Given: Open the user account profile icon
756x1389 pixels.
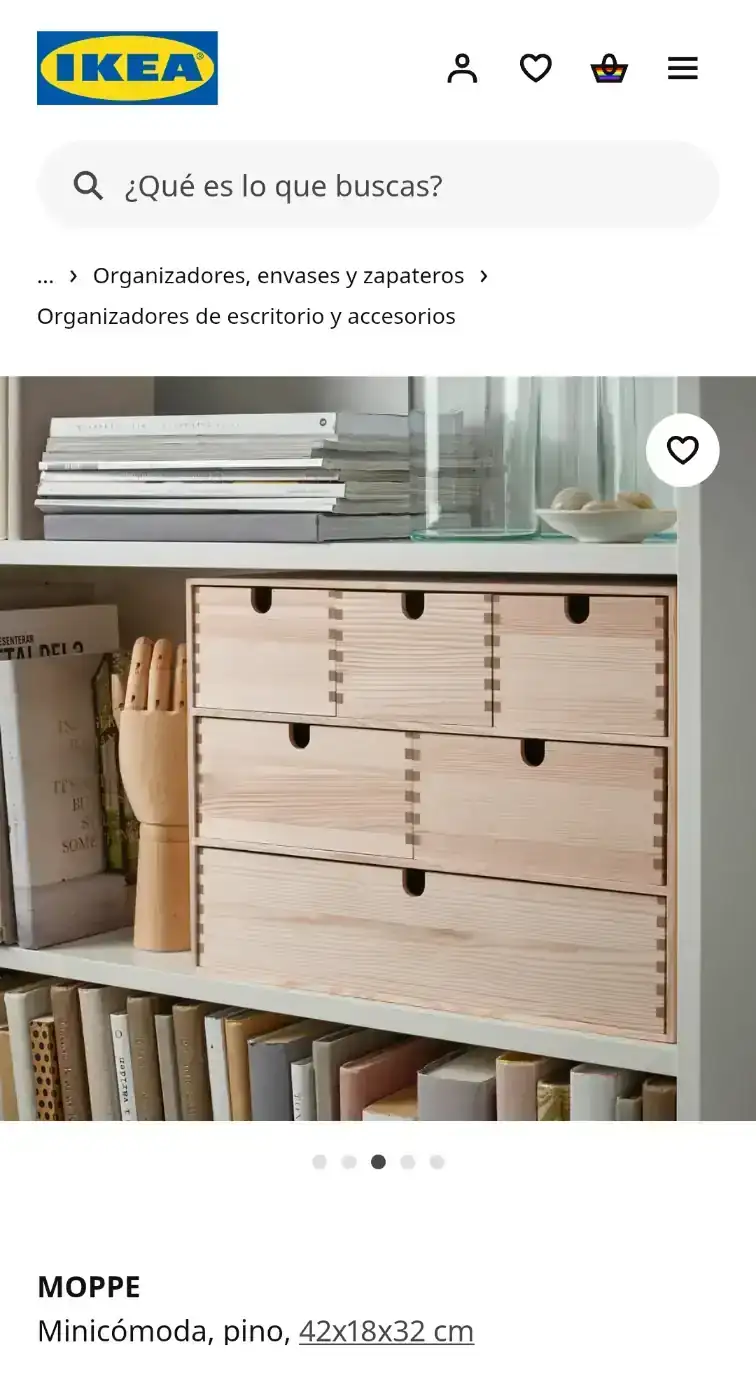Looking at the screenshot, I should pyautogui.click(x=462, y=68).
